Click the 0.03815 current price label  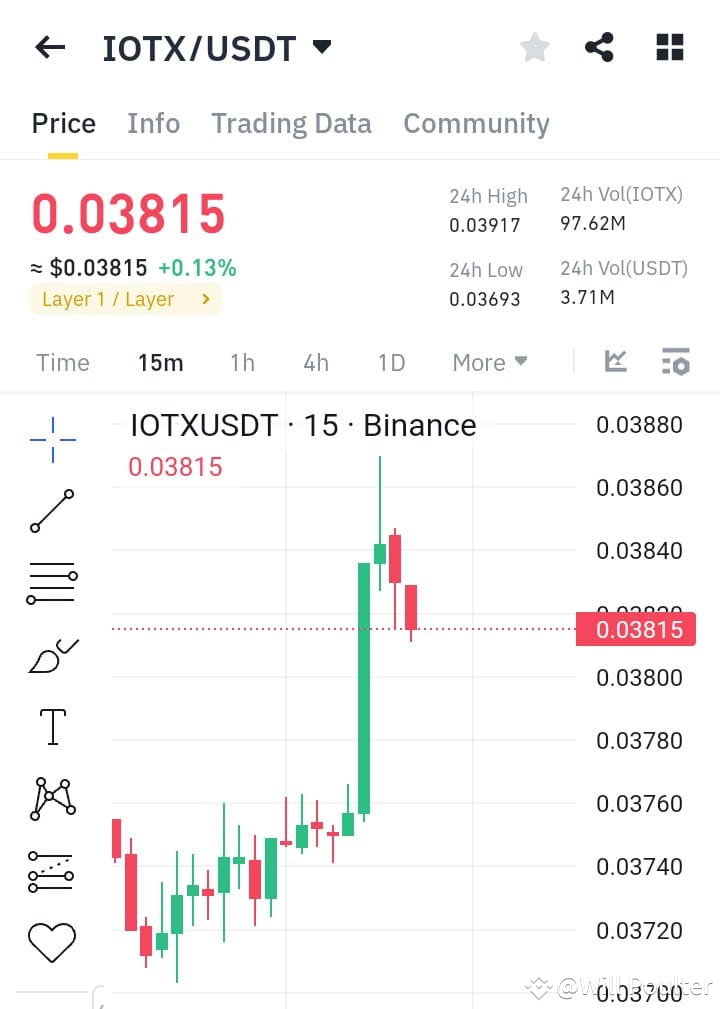[x=636, y=629]
